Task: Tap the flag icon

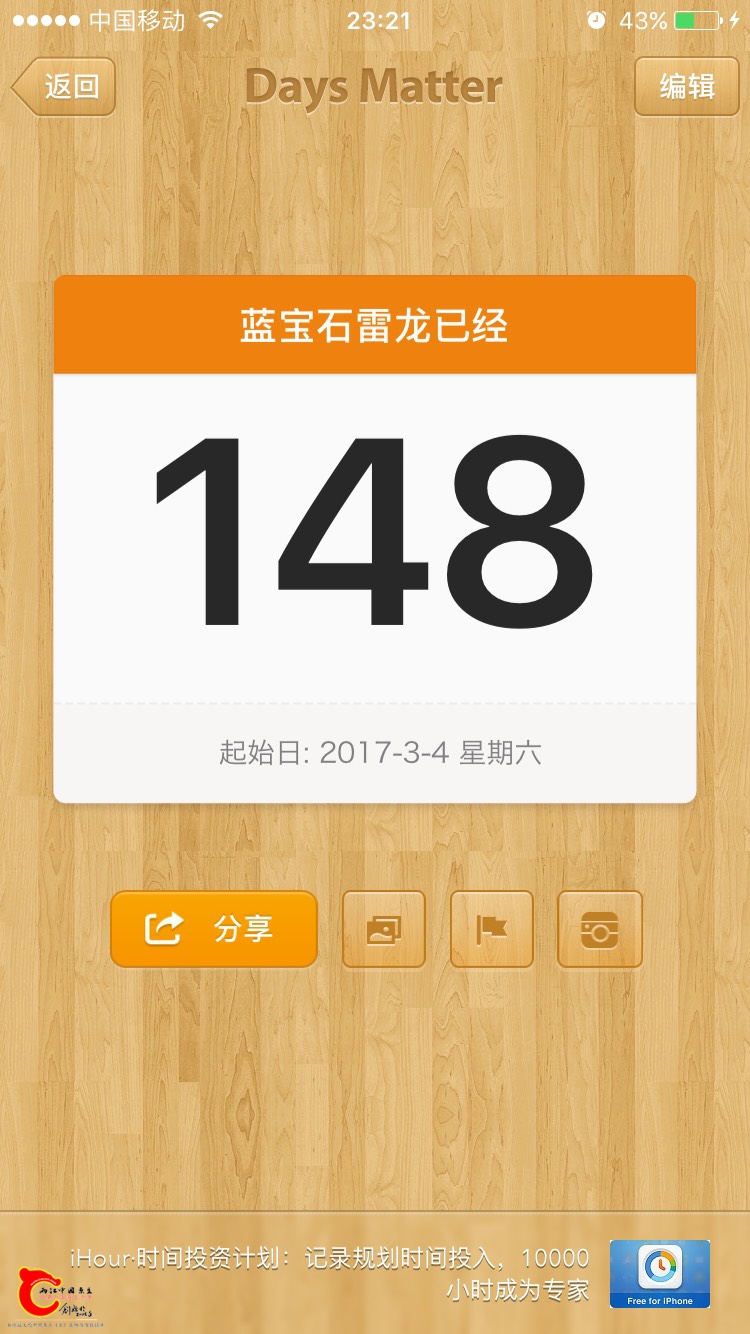Action: coord(491,930)
